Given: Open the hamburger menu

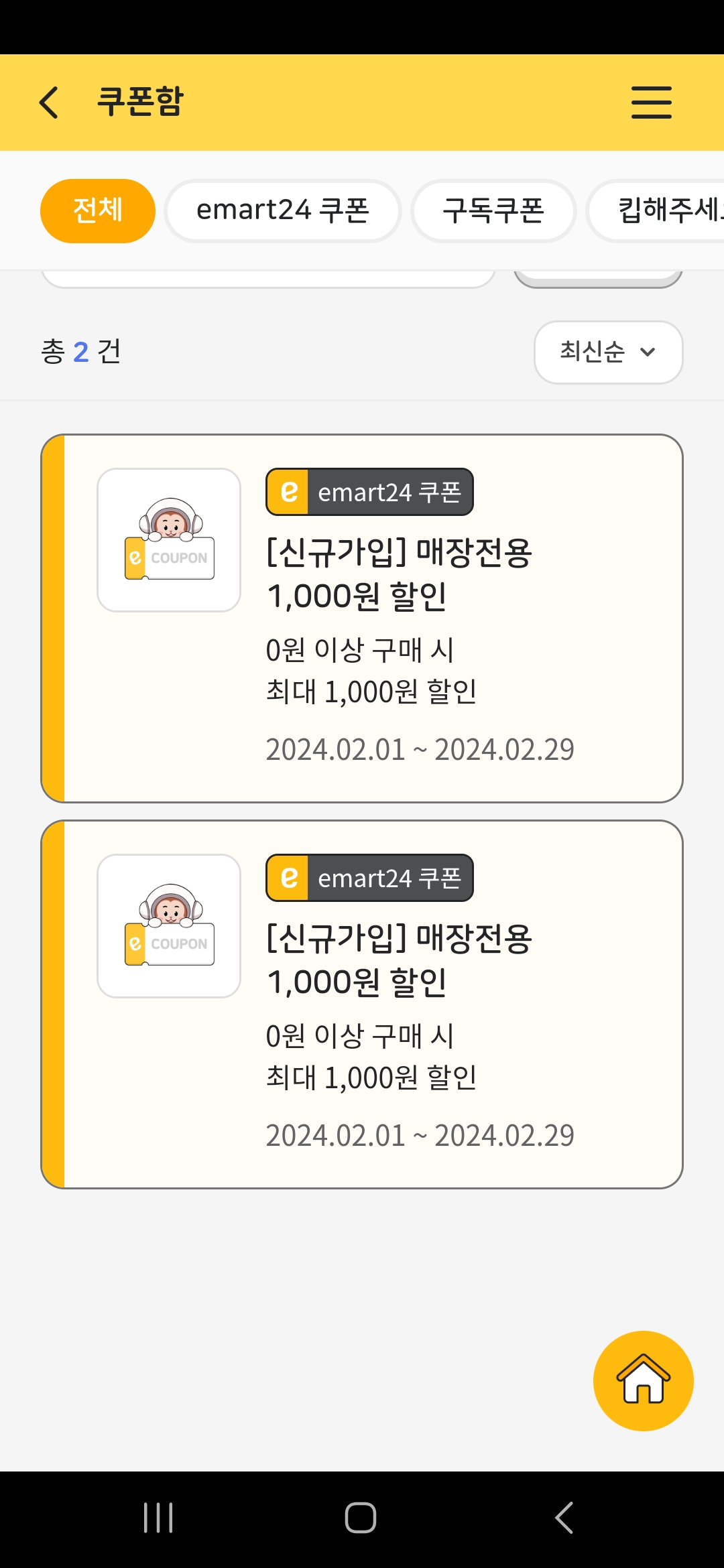Looking at the screenshot, I should click(651, 103).
